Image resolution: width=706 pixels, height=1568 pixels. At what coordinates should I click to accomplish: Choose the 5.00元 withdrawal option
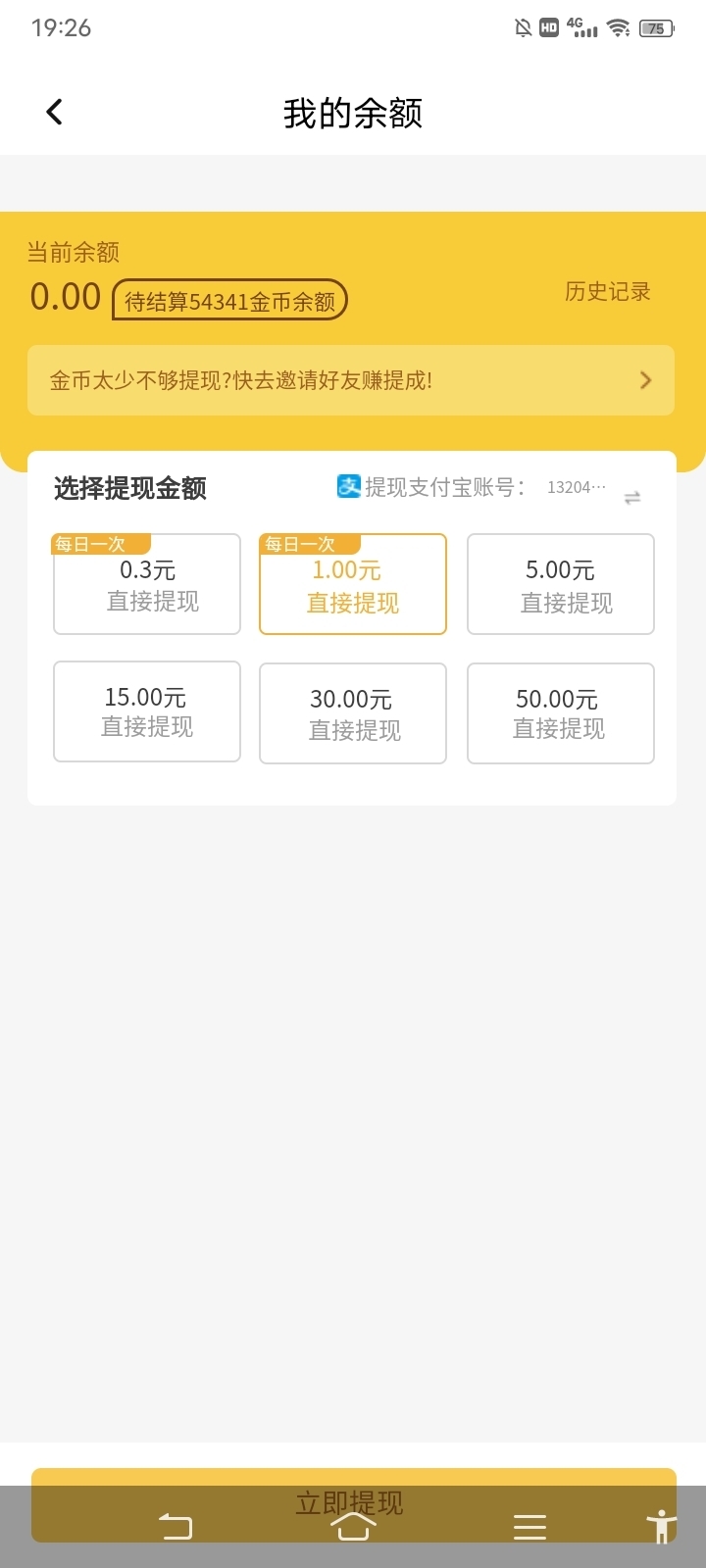pos(561,584)
